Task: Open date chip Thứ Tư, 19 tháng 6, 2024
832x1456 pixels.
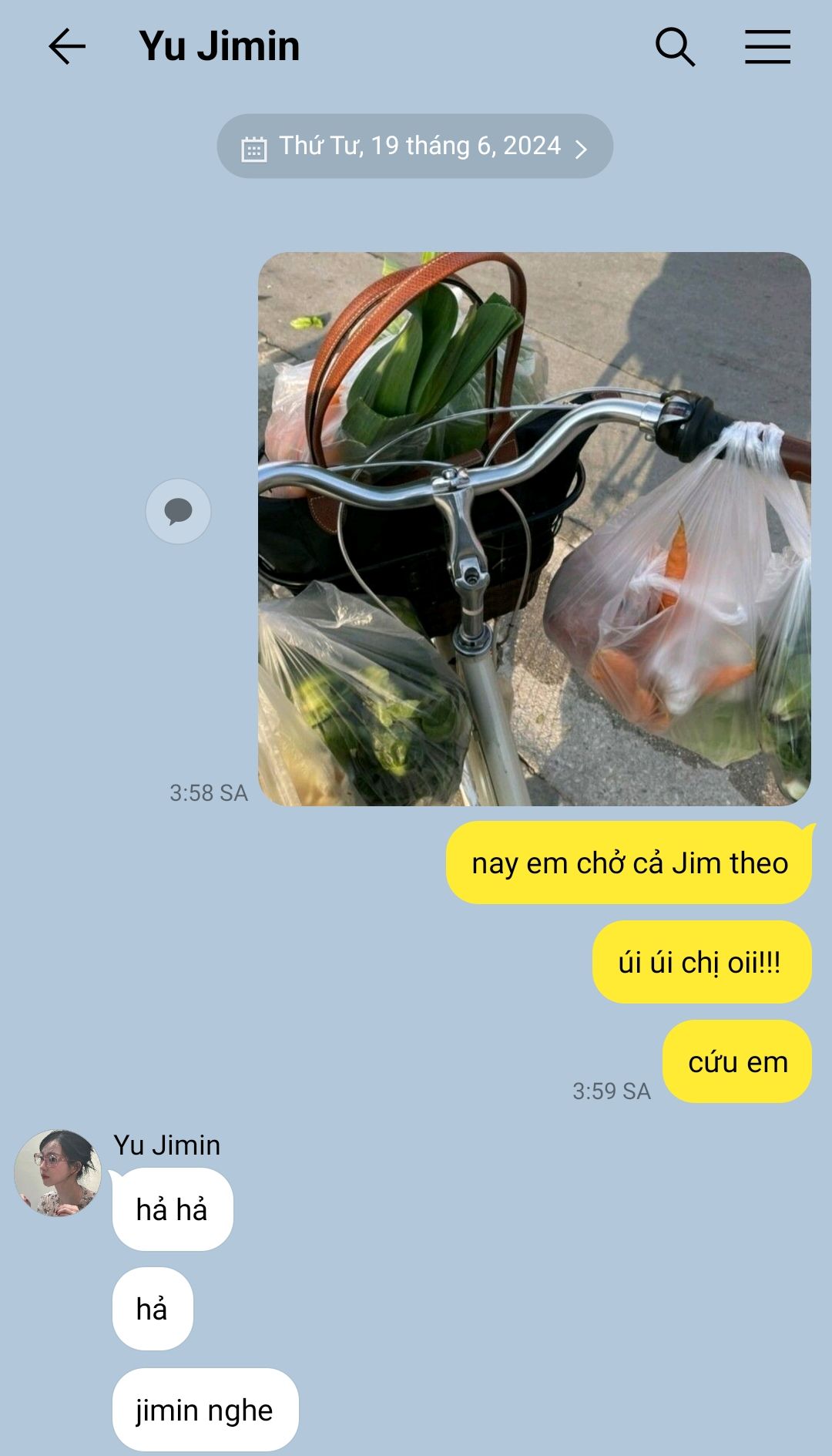Action: 414,146
